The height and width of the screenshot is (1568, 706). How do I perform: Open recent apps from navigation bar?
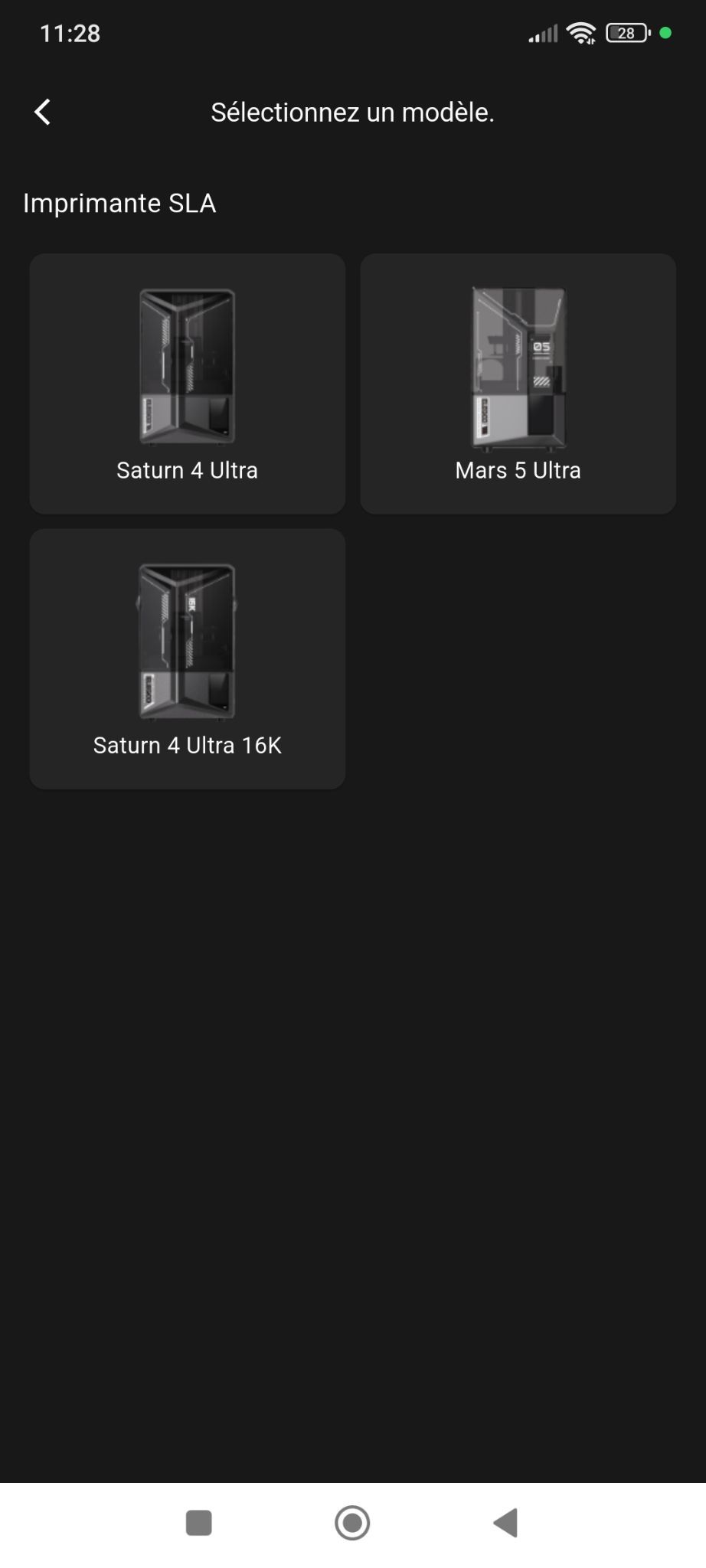[x=199, y=1522]
